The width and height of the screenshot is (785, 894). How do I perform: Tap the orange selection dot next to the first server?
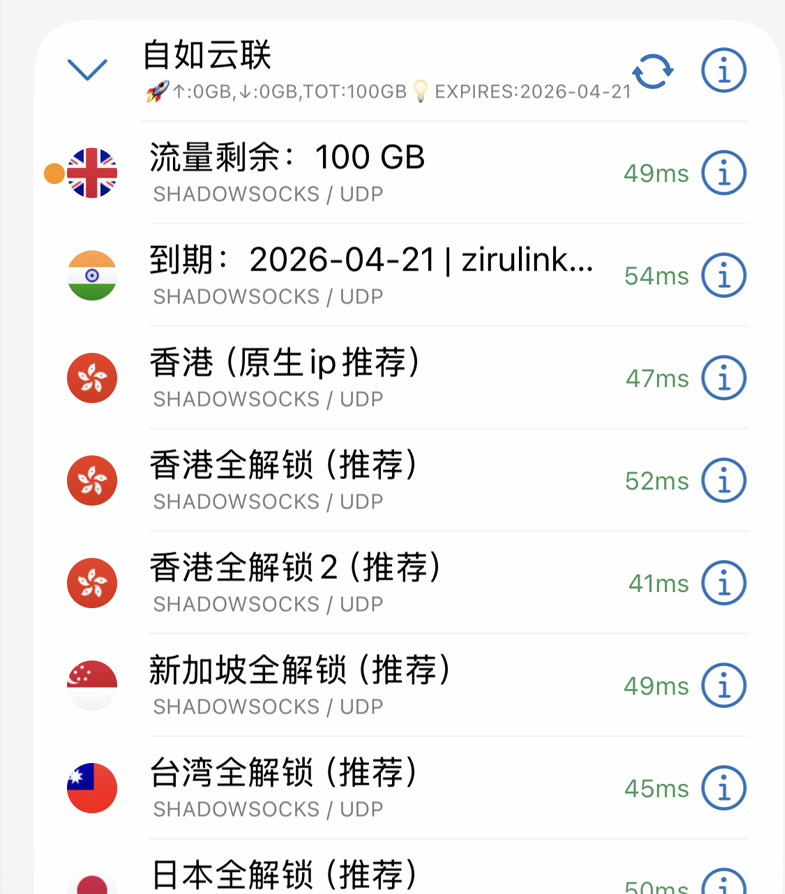(x=55, y=172)
